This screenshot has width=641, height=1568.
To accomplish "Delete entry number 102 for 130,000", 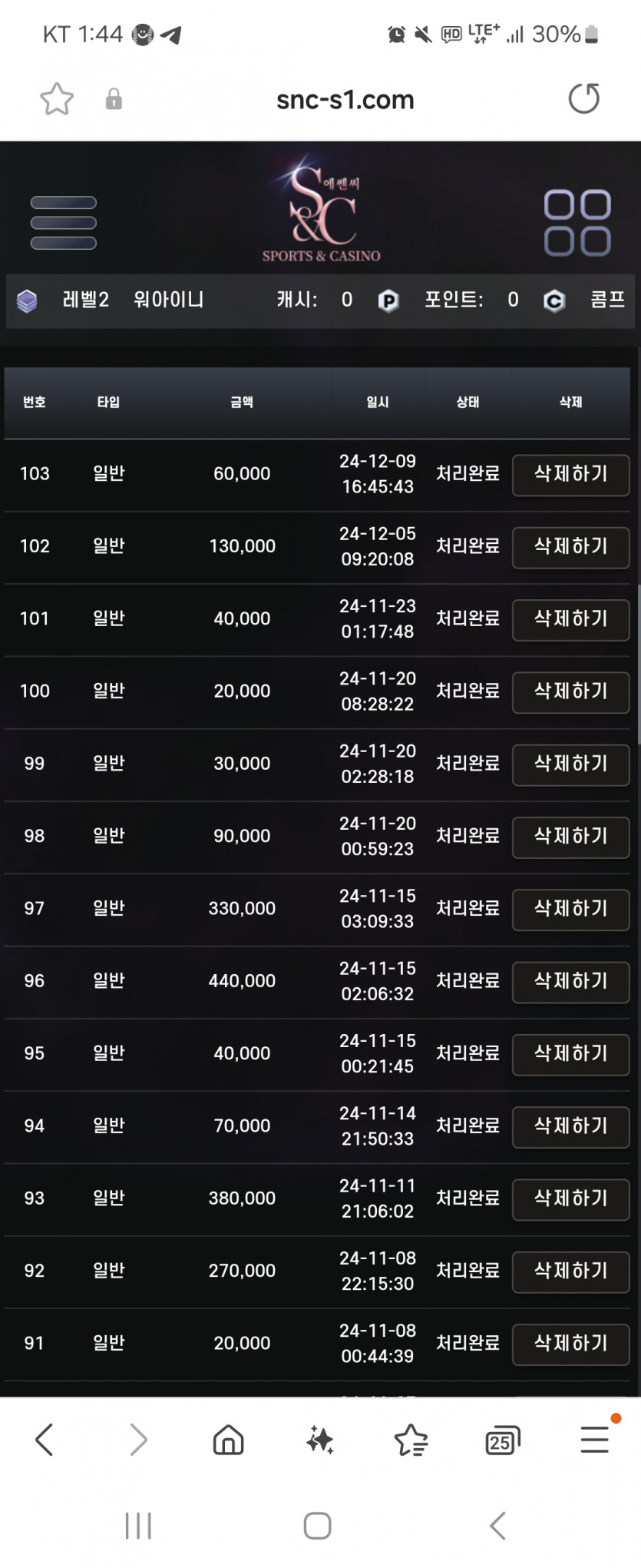I will click(570, 546).
